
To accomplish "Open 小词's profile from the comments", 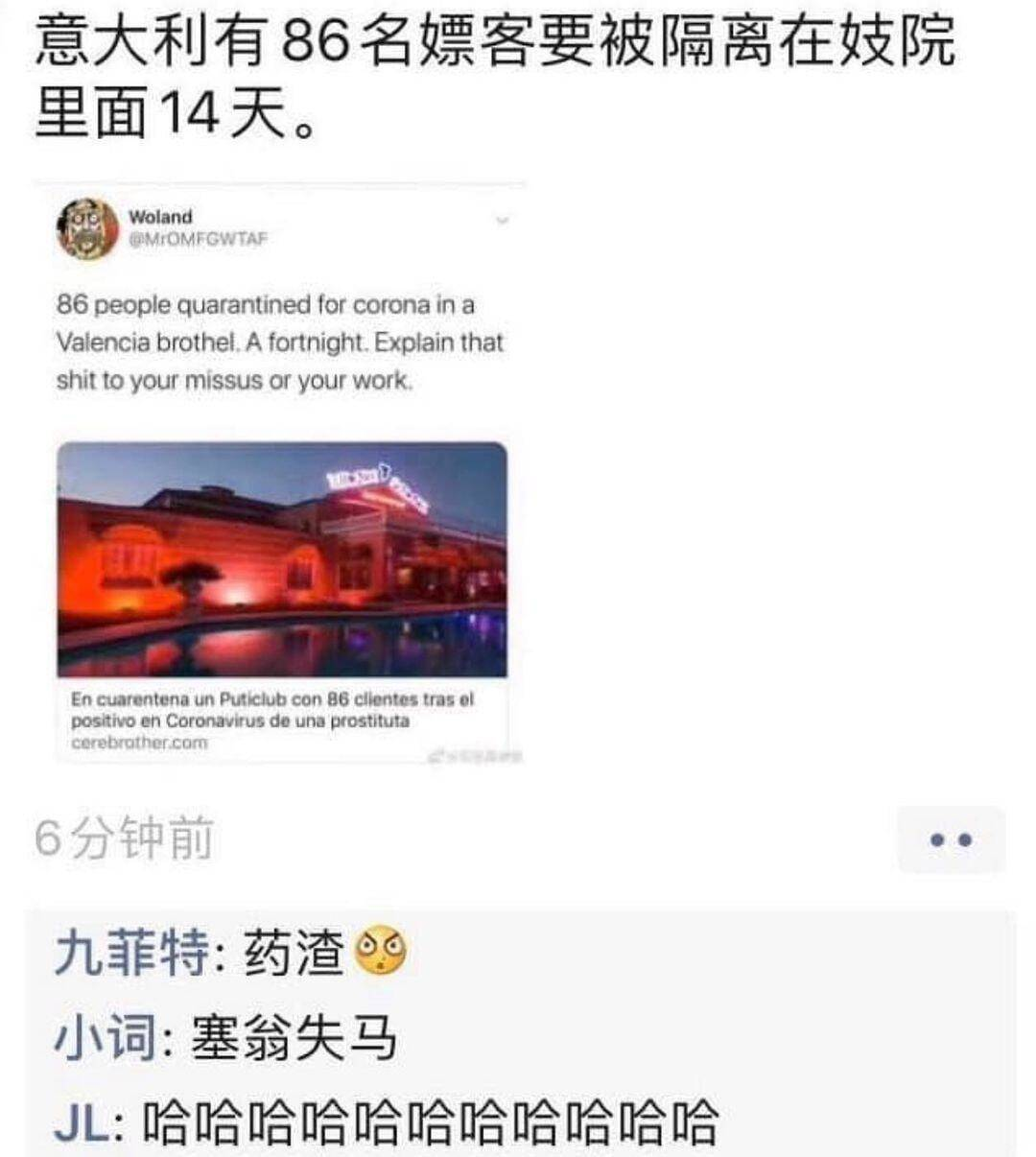I will pos(106,1039).
